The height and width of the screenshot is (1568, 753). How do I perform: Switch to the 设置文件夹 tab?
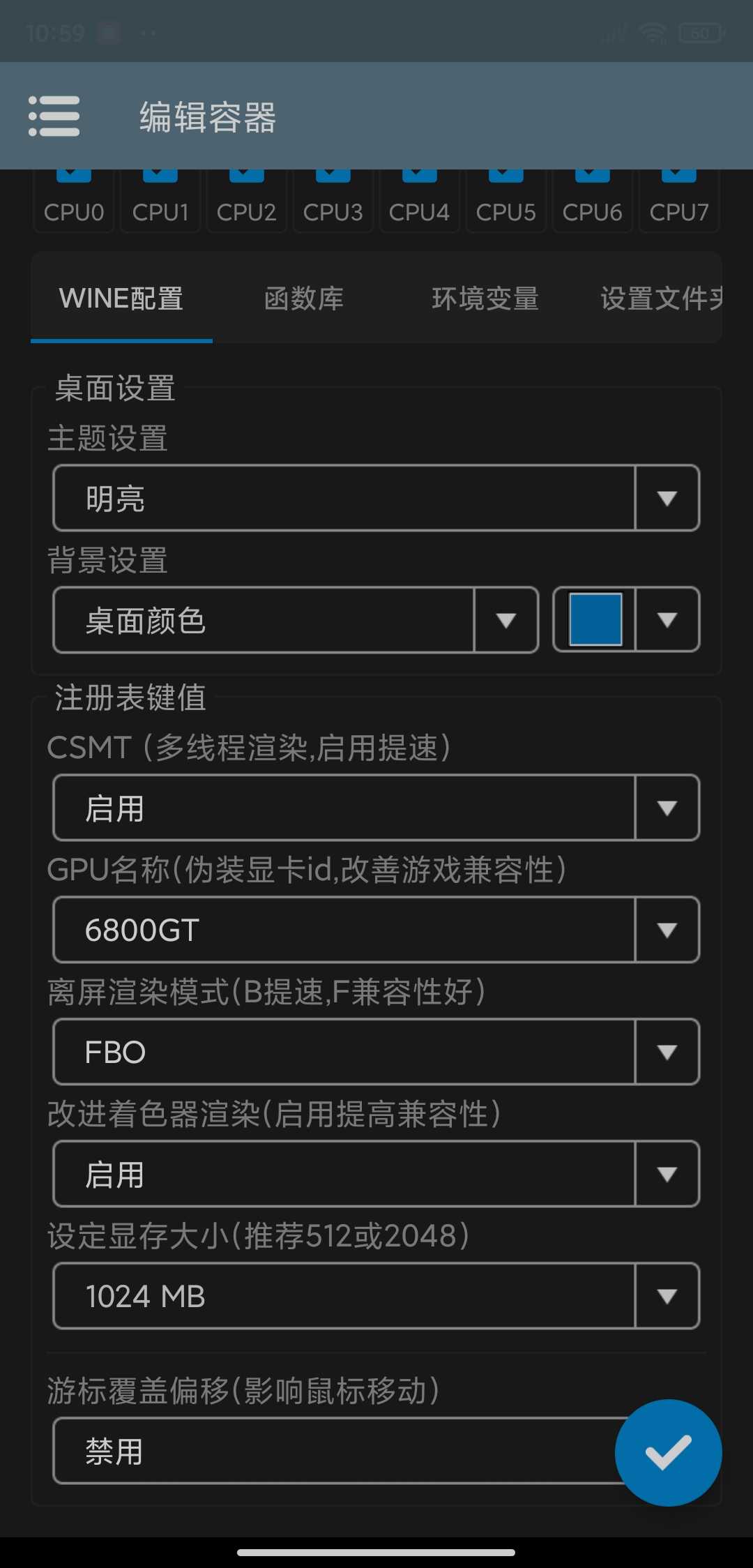point(661,299)
